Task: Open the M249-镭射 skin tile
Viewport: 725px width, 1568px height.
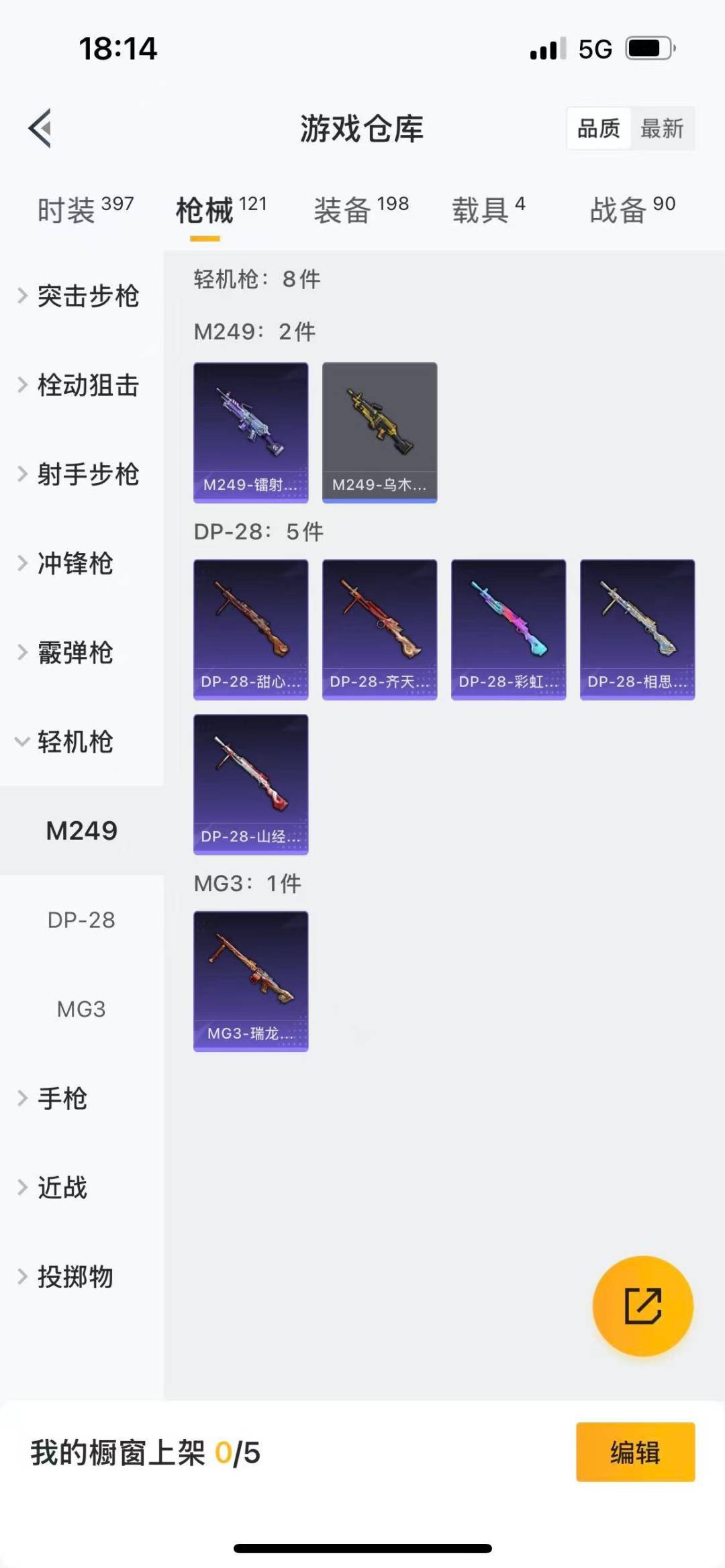Action: point(250,432)
